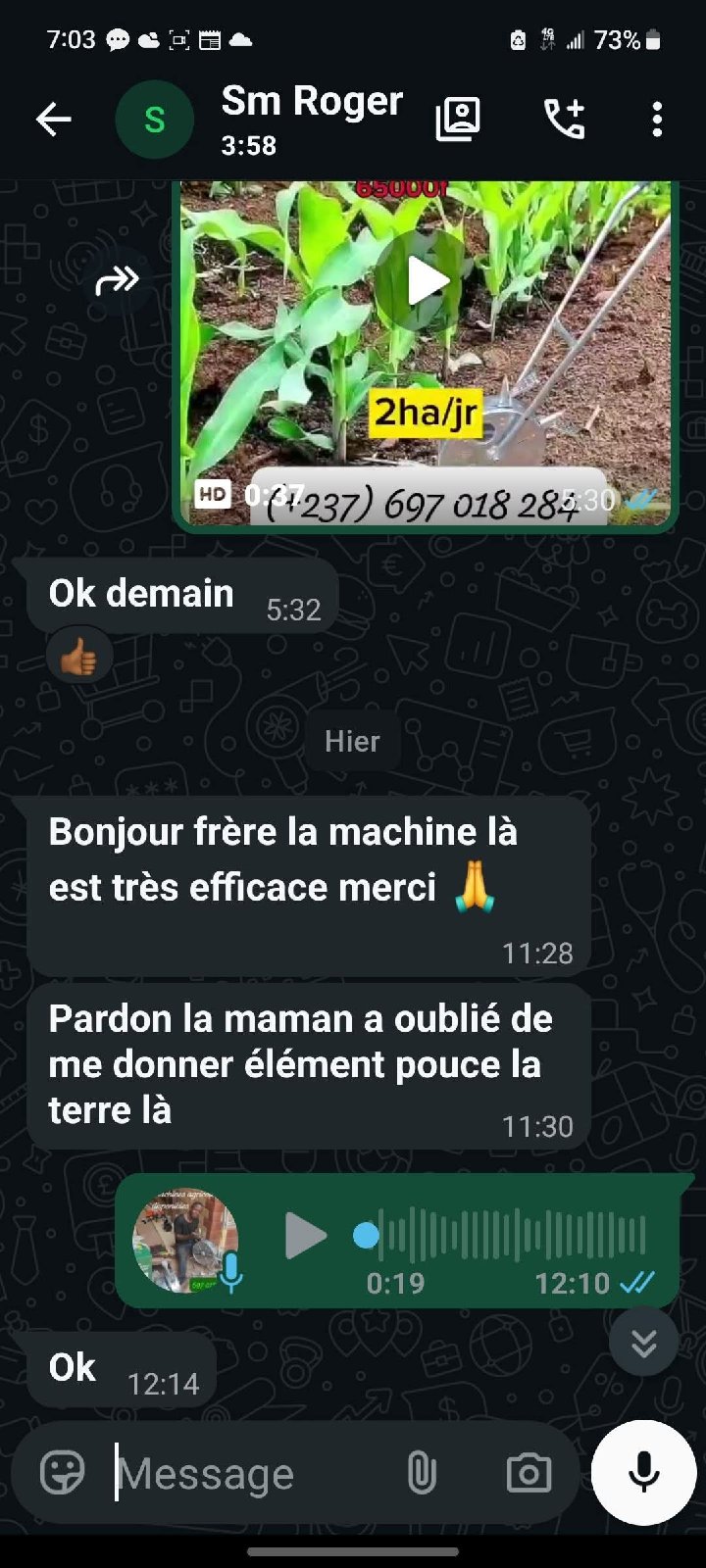Open the catalog icon in header
The image size is (706, 1568).
coord(458,120)
